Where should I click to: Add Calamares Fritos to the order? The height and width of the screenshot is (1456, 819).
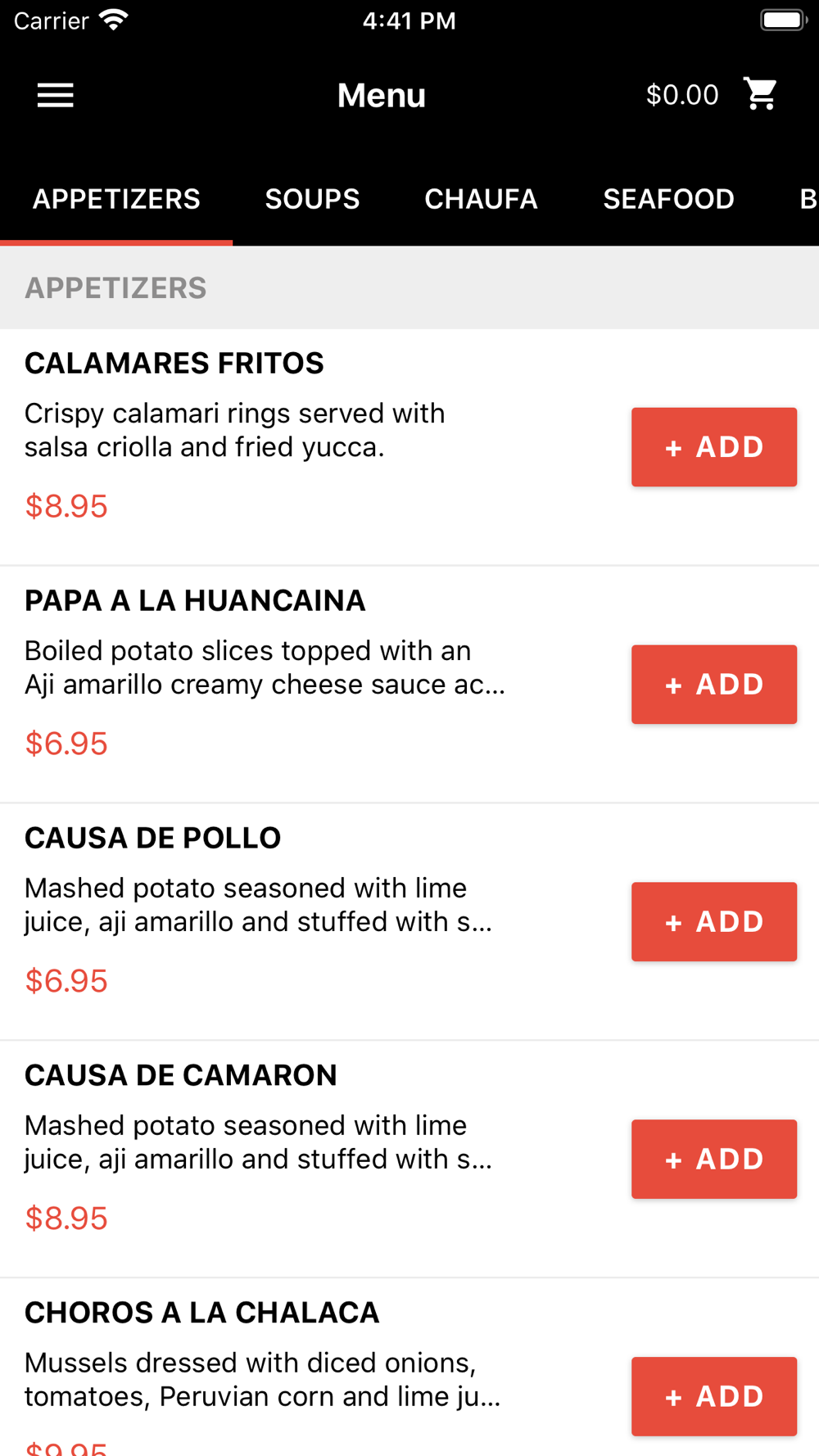pyautogui.click(x=713, y=447)
